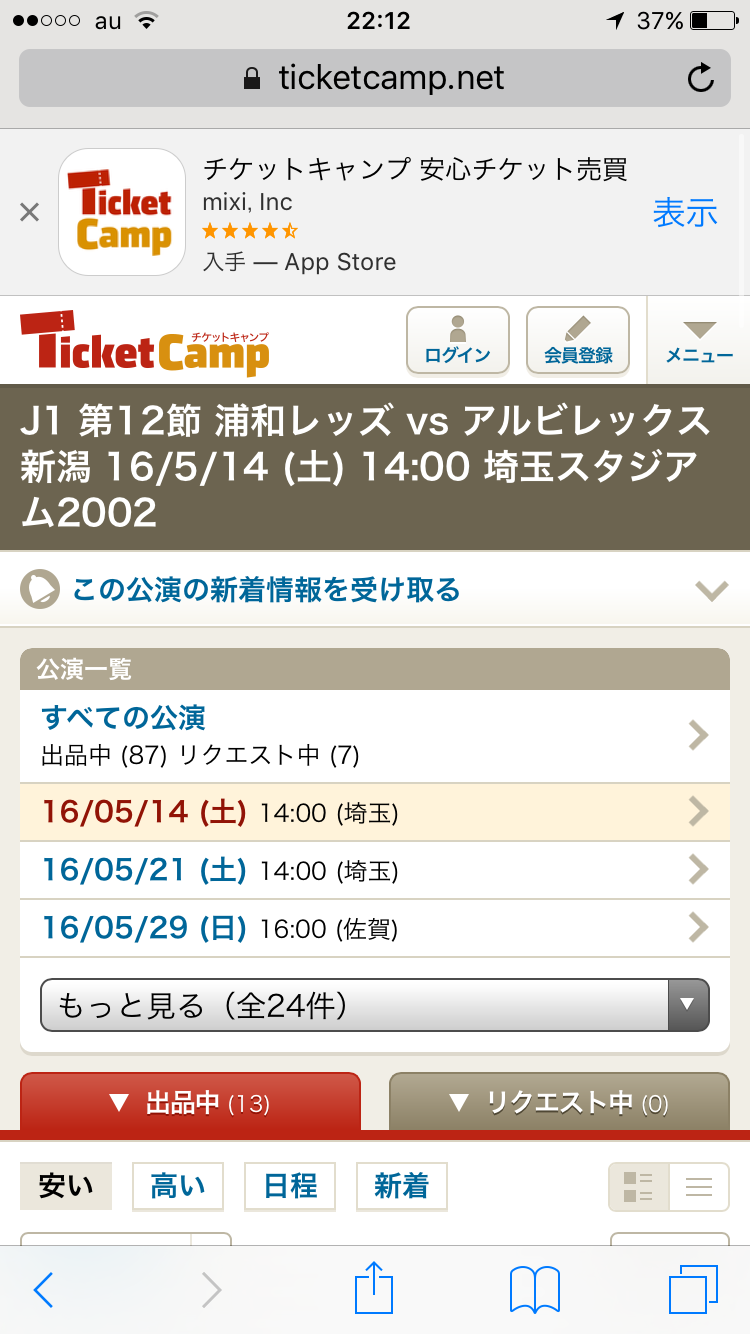Viewport: 750px width, 1334px height.
Task: Dismiss the Ticket Camp app banner
Action: point(30,212)
